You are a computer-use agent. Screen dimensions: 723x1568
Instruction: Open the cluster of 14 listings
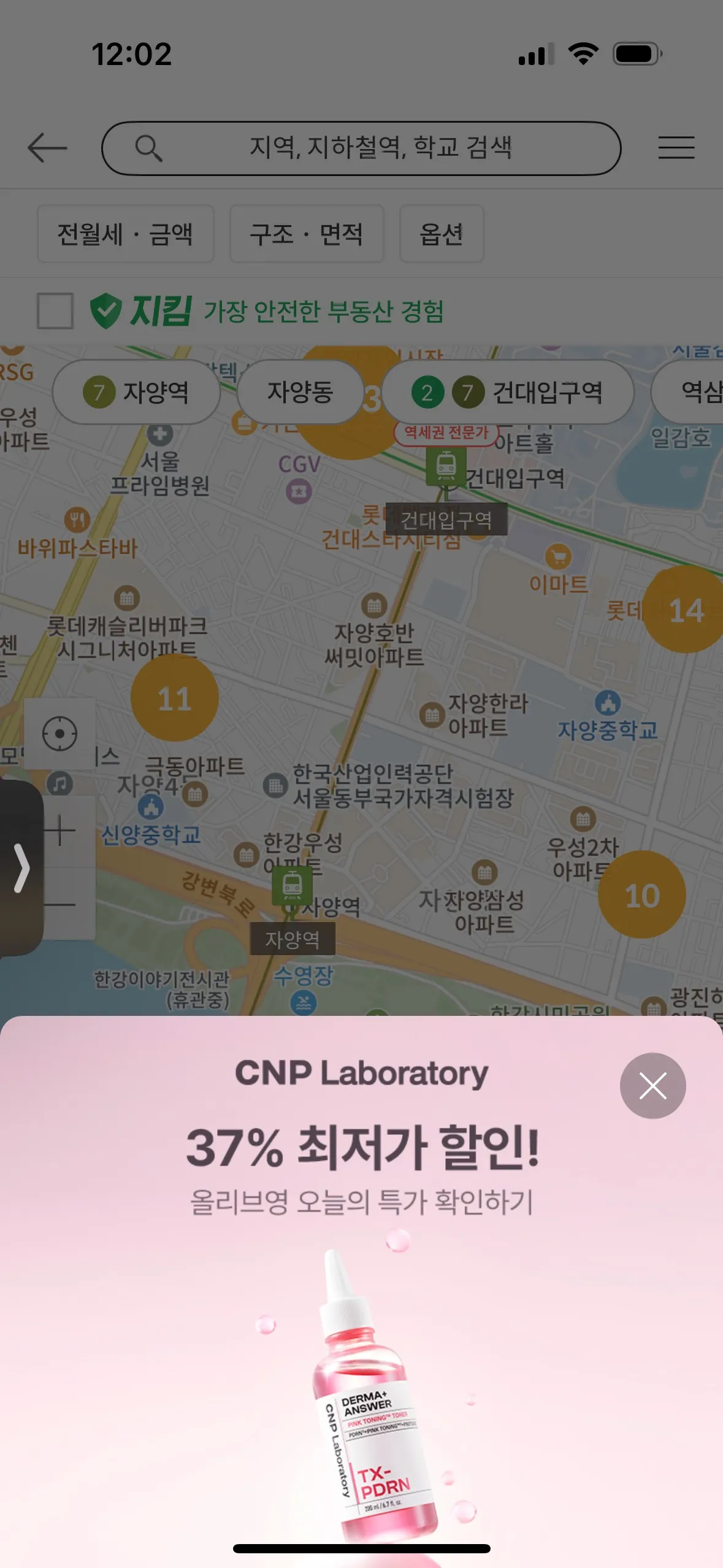[x=685, y=610]
